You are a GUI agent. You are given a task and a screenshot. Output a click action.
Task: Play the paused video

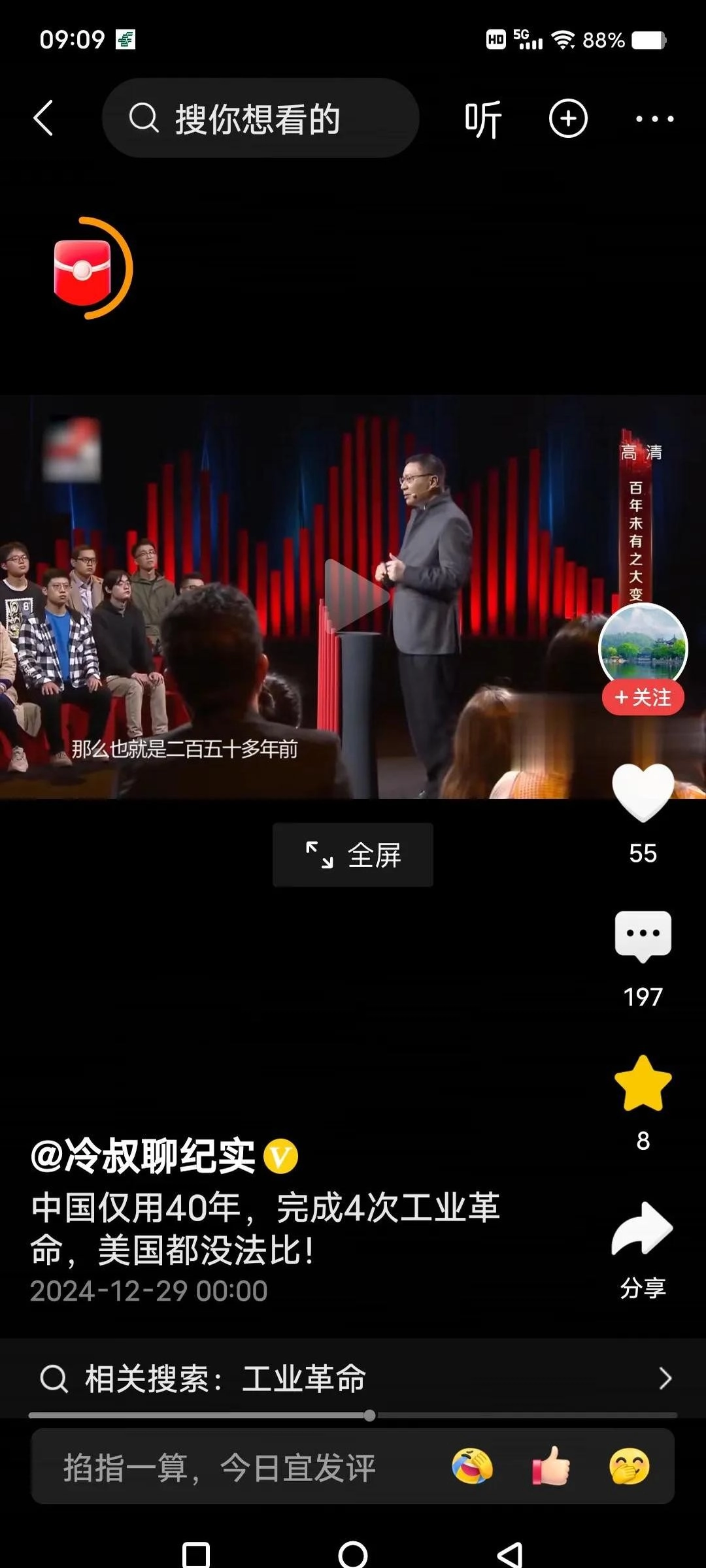tap(354, 596)
